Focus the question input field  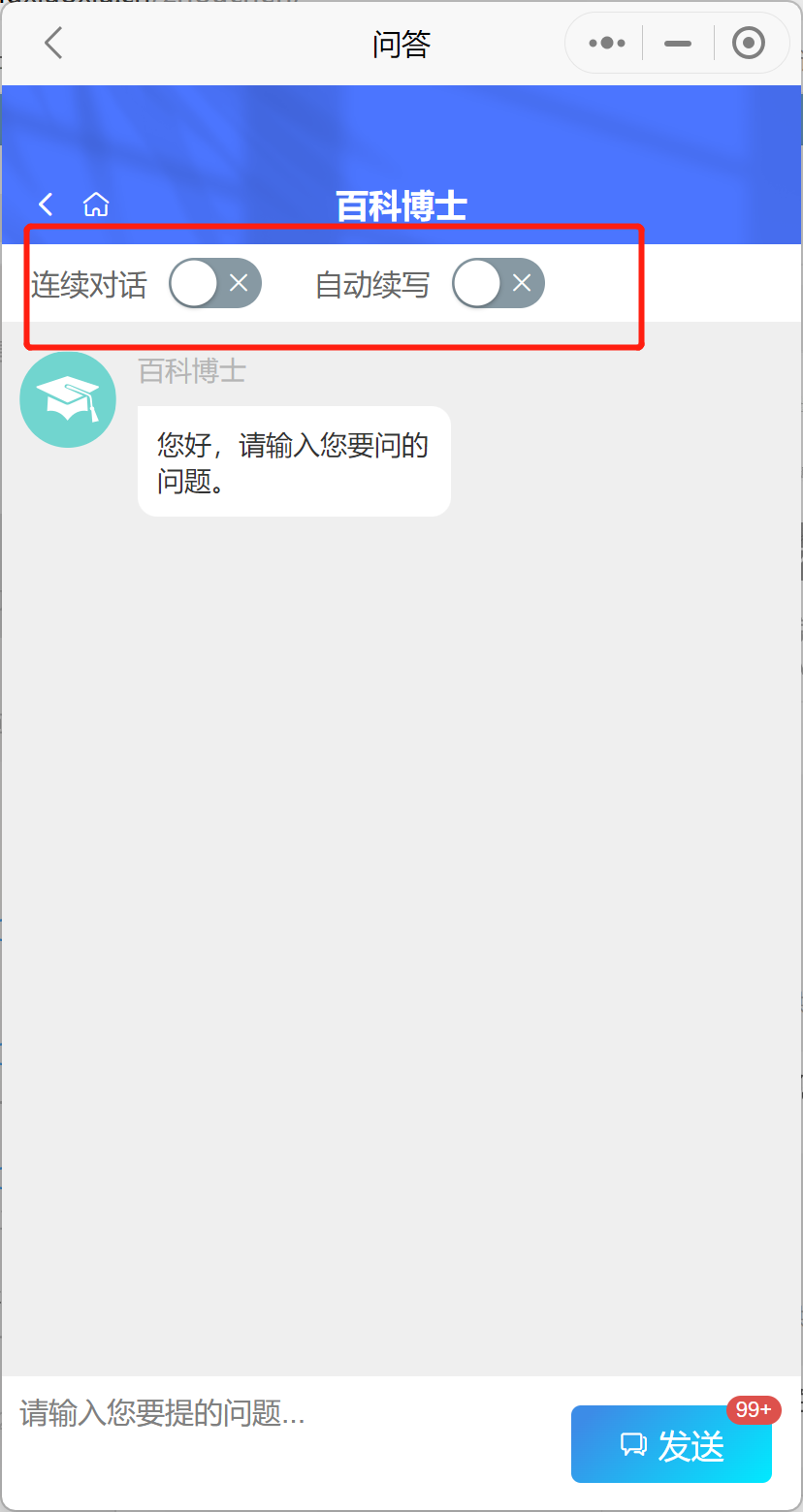tap(281, 1414)
